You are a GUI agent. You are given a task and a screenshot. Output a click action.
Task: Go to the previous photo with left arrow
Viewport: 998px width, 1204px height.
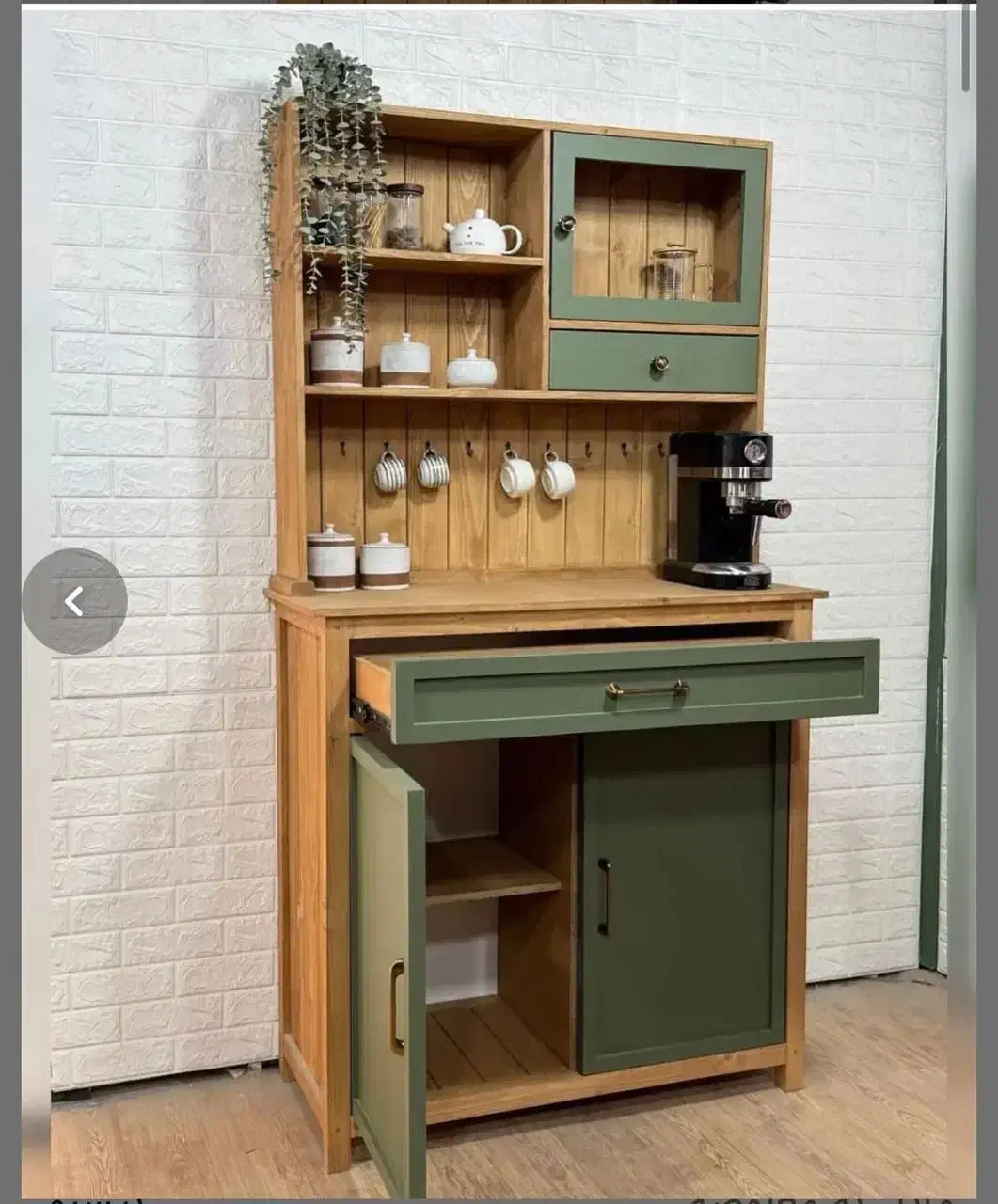74,601
